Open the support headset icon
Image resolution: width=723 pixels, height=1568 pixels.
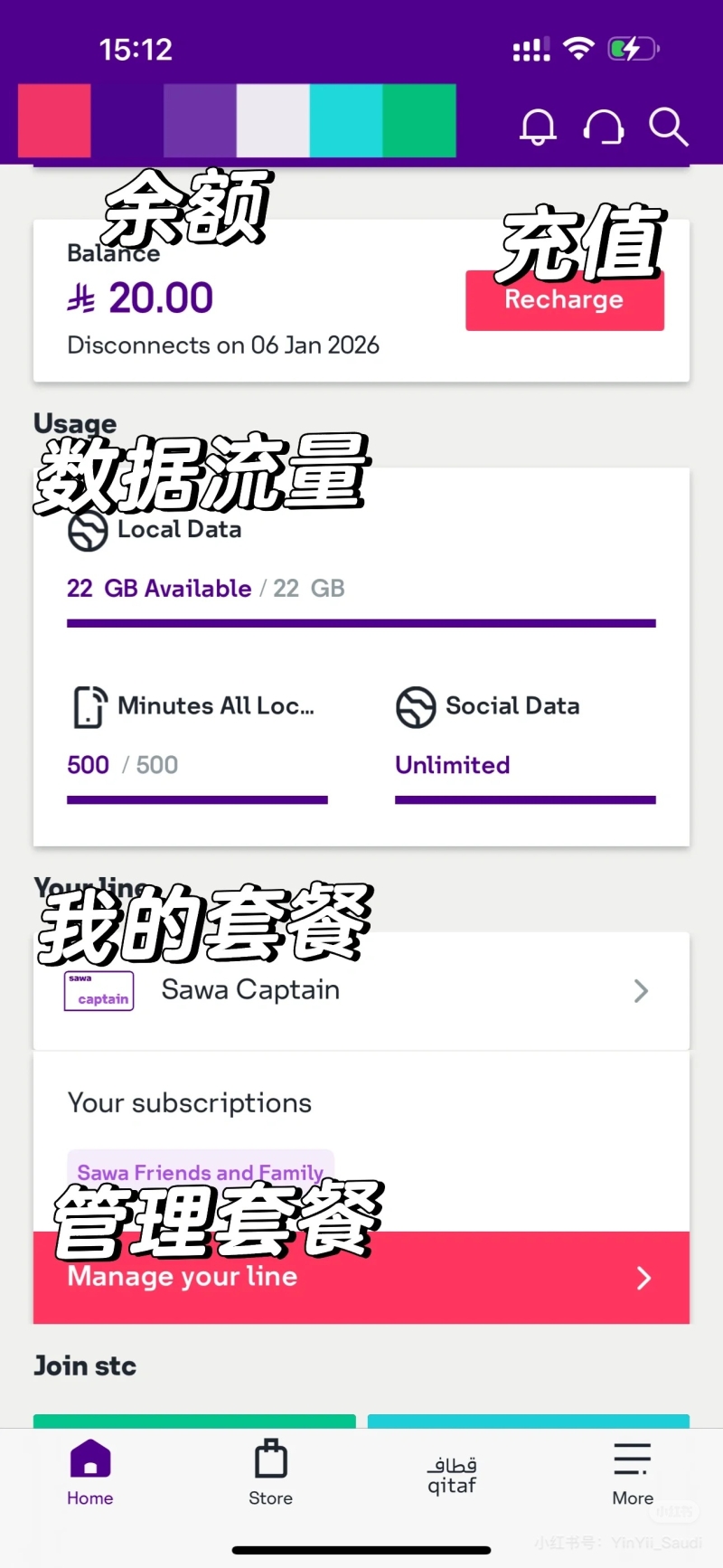(x=604, y=128)
